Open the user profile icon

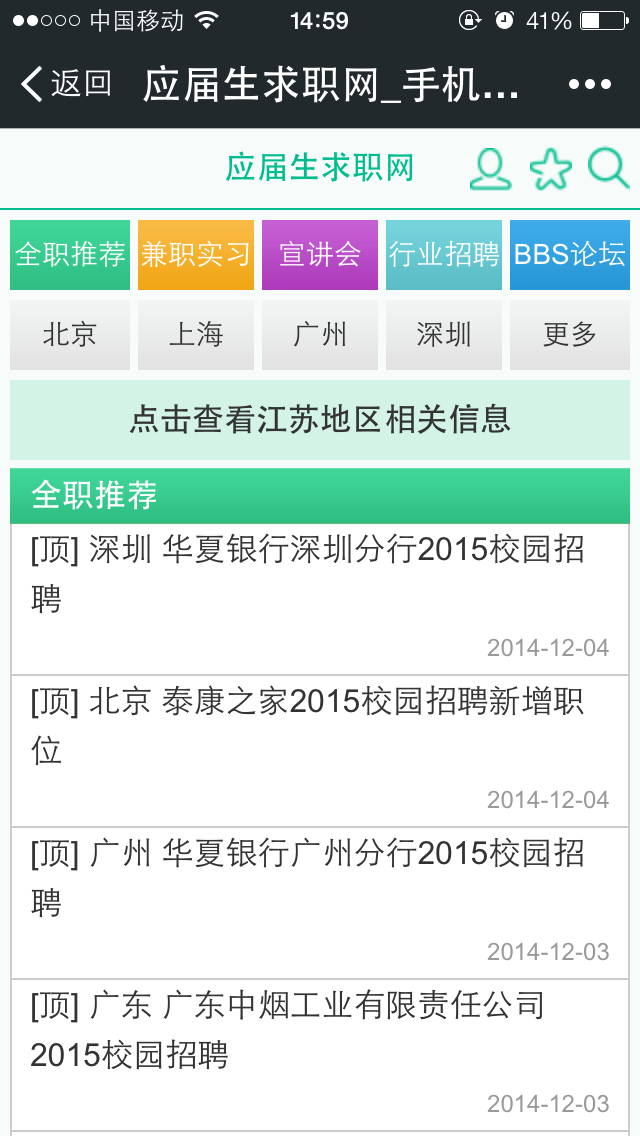tap(490, 169)
